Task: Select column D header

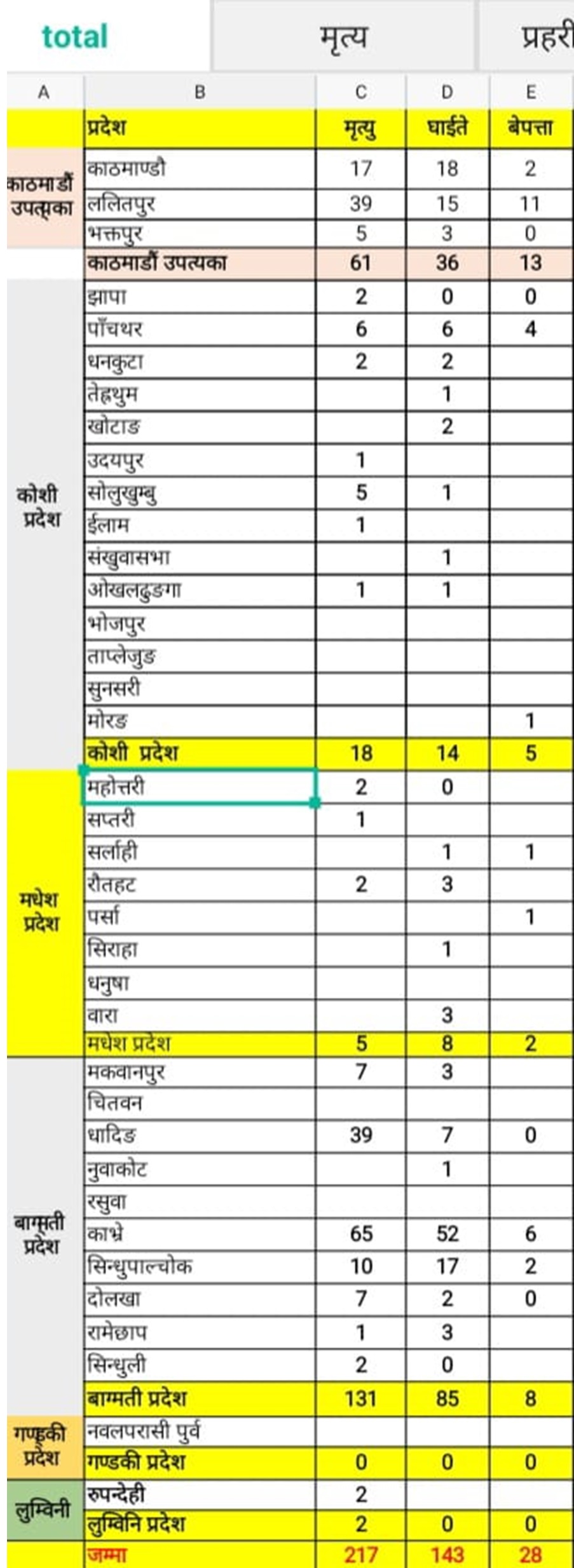Action: click(447, 93)
